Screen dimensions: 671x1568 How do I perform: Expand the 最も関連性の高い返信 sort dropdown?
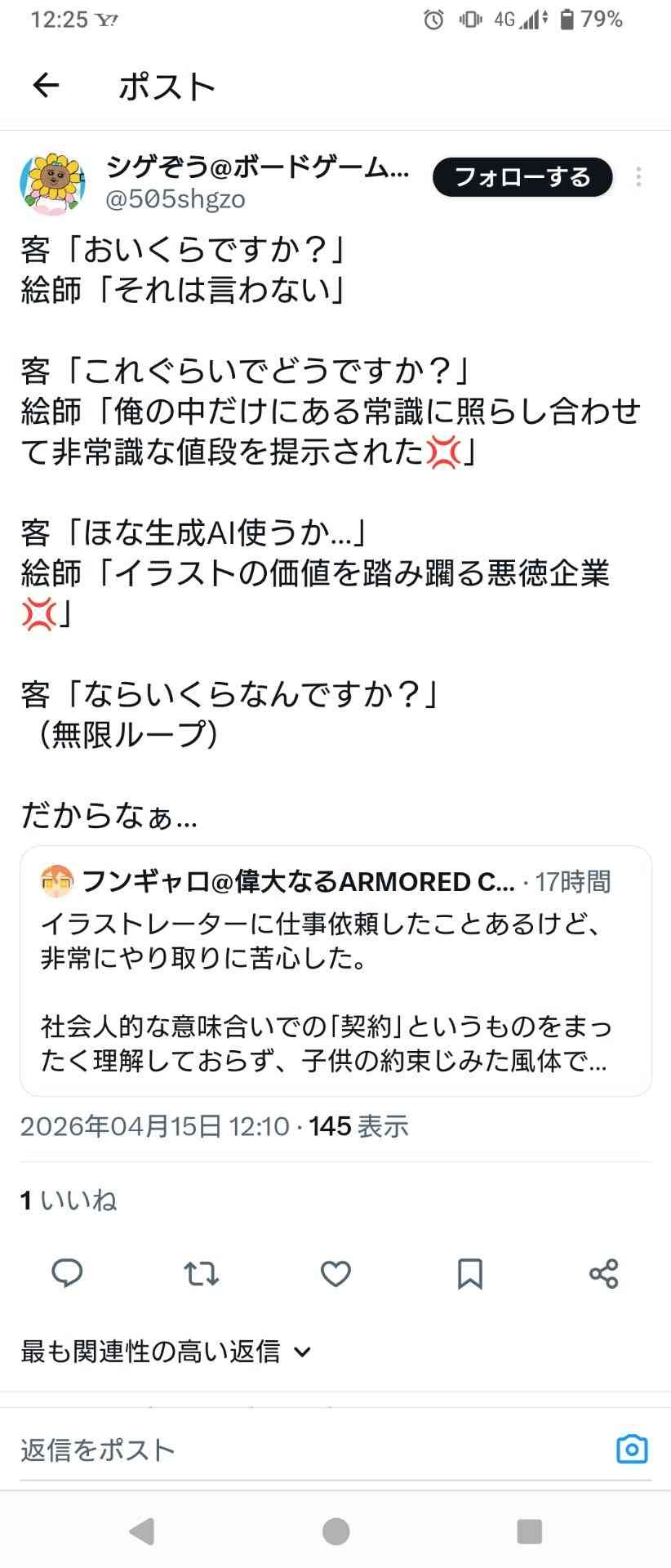pos(167,1352)
